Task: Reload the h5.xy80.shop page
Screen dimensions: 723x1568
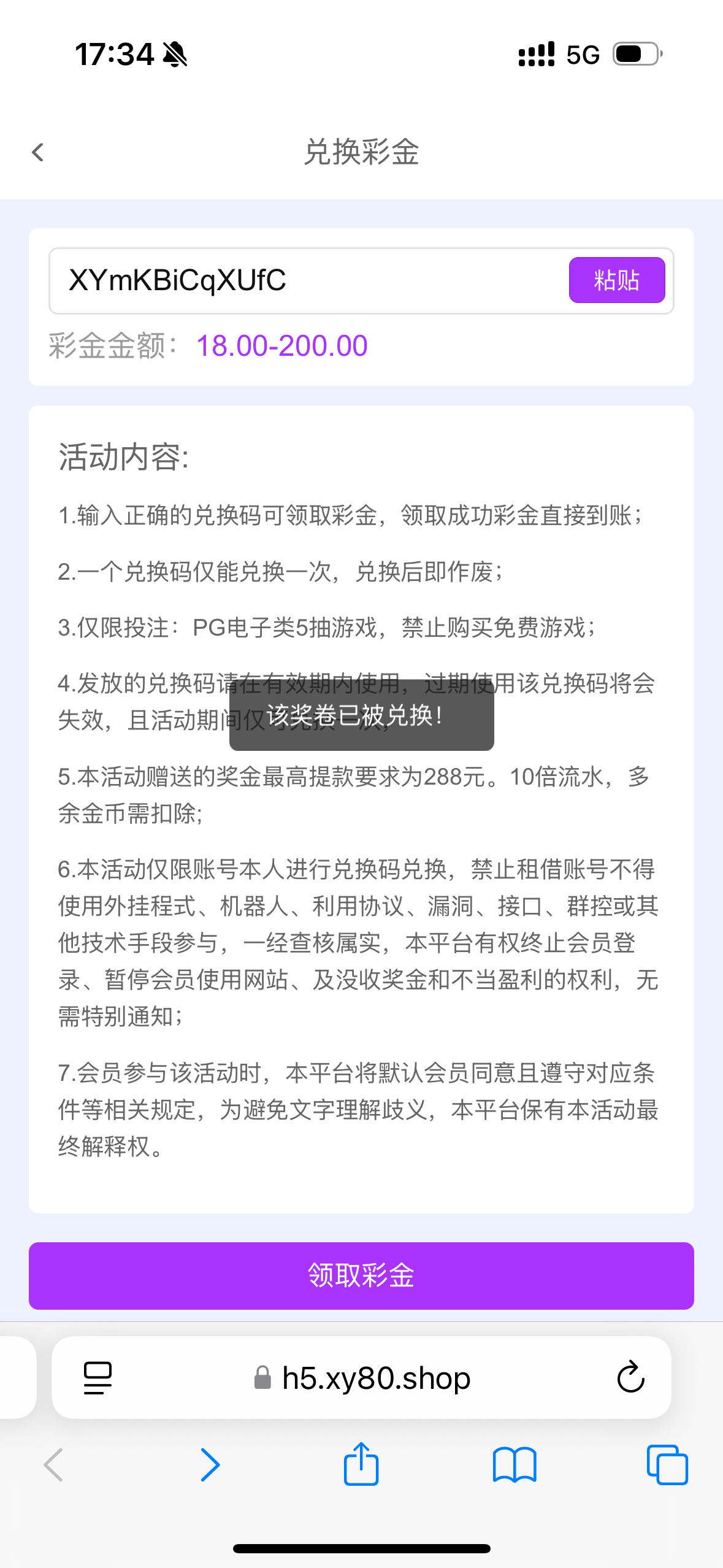Action: tap(630, 1377)
